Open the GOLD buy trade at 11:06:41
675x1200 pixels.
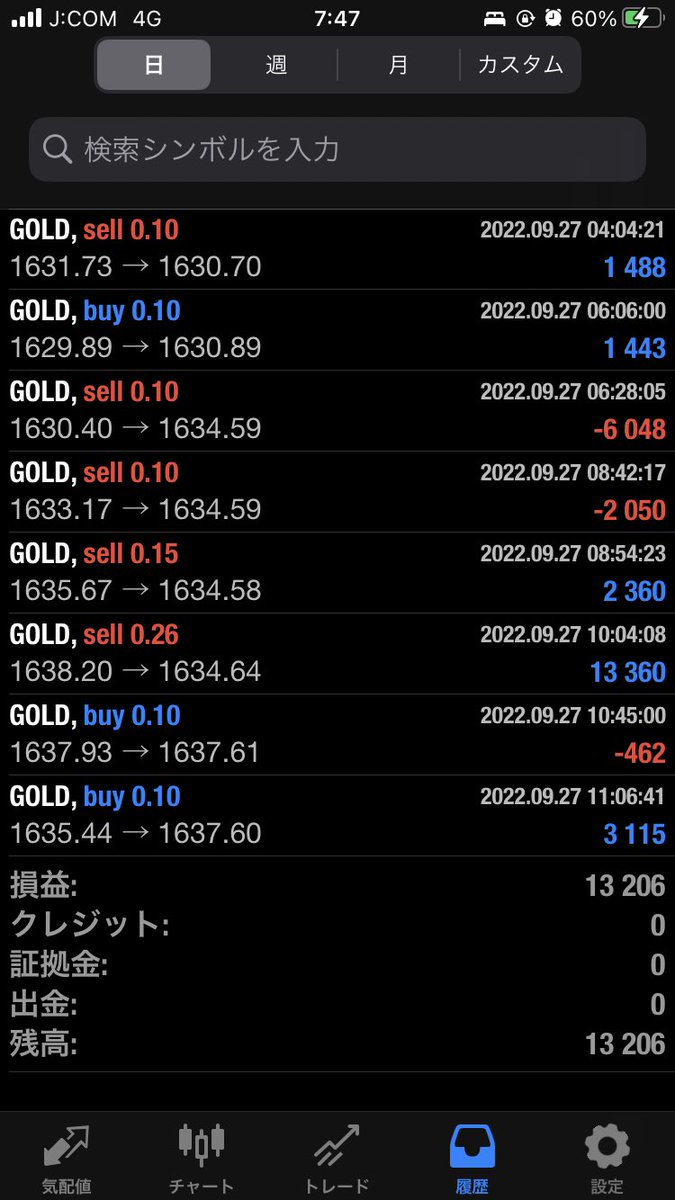(337, 816)
